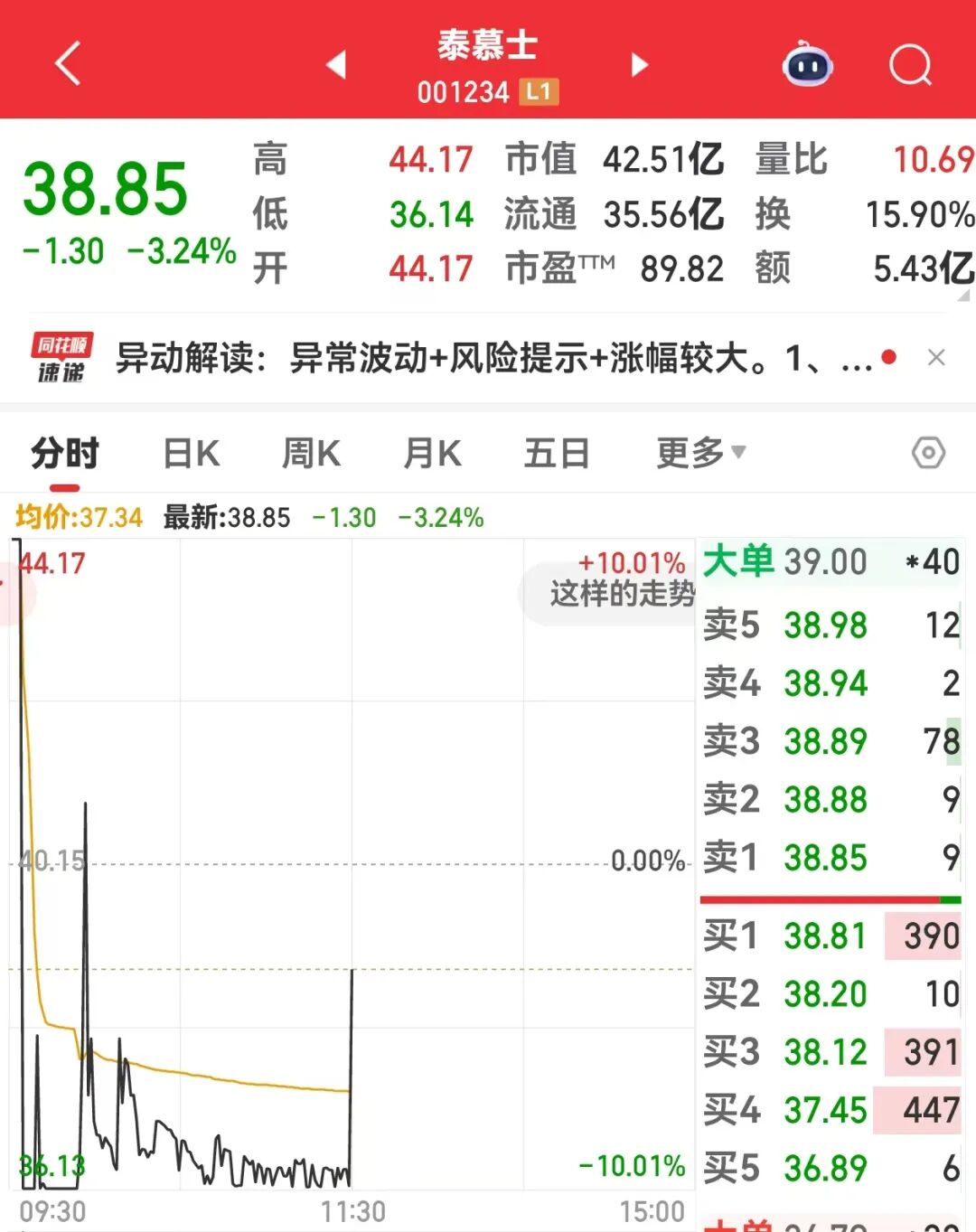Open chart settings hexagon icon
Image resolution: width=976 pixels, height=1232 pixels.
click(x=928, y=453)
